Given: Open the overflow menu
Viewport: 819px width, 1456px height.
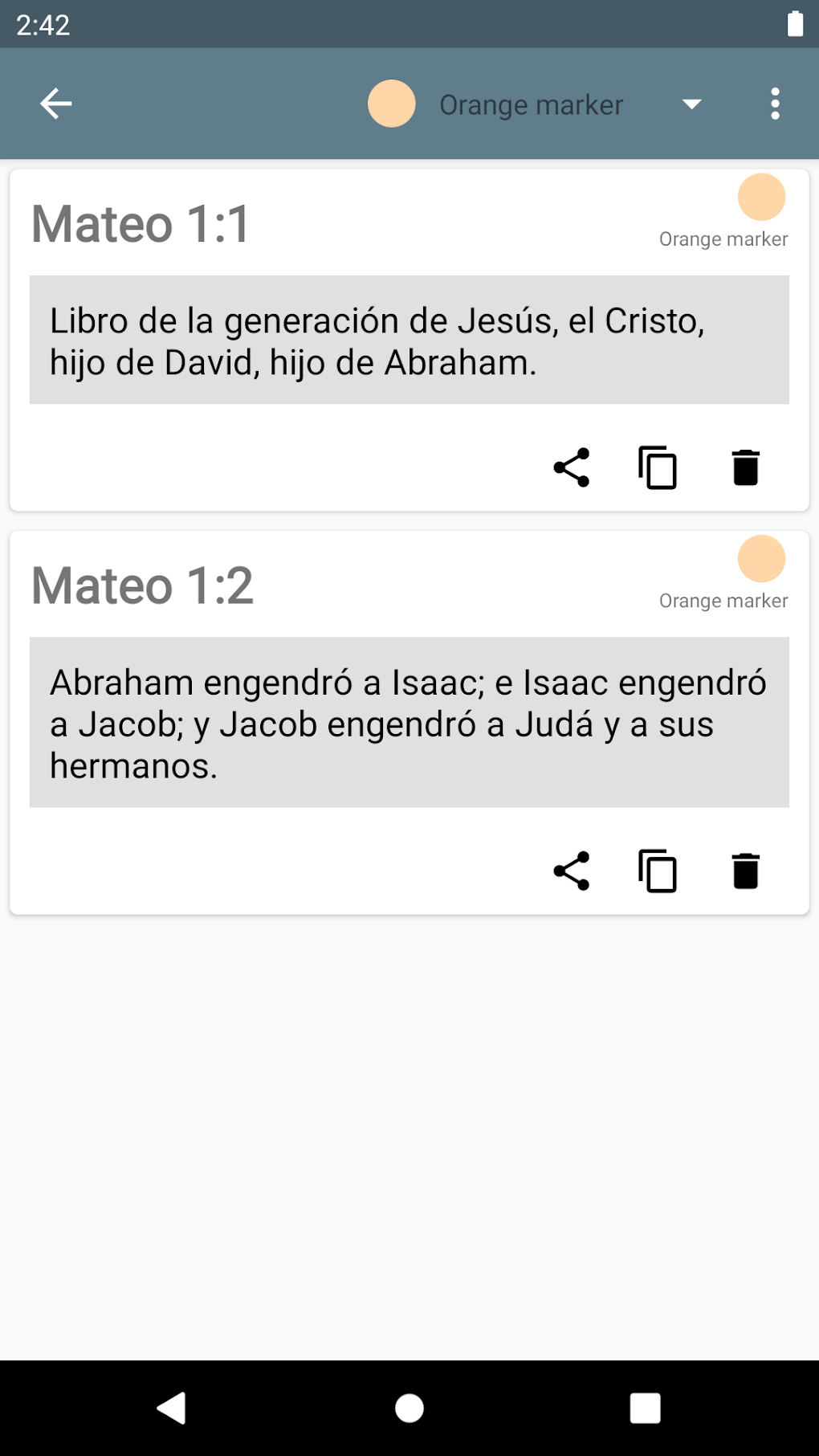Looking at the screenshot, I should [775, 104].
